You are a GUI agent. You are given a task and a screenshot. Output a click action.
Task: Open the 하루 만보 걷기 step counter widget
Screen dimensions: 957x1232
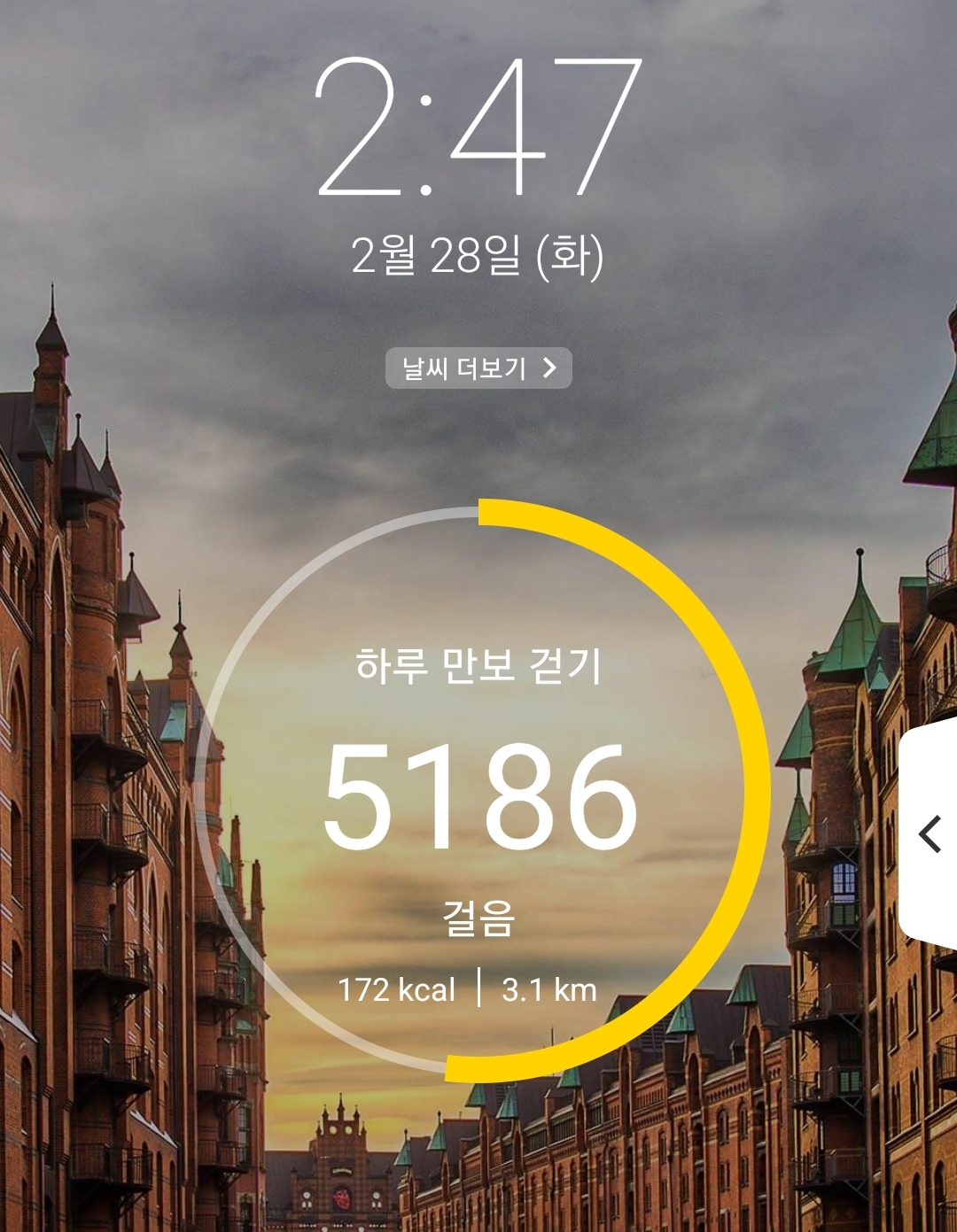coord(479,791)
